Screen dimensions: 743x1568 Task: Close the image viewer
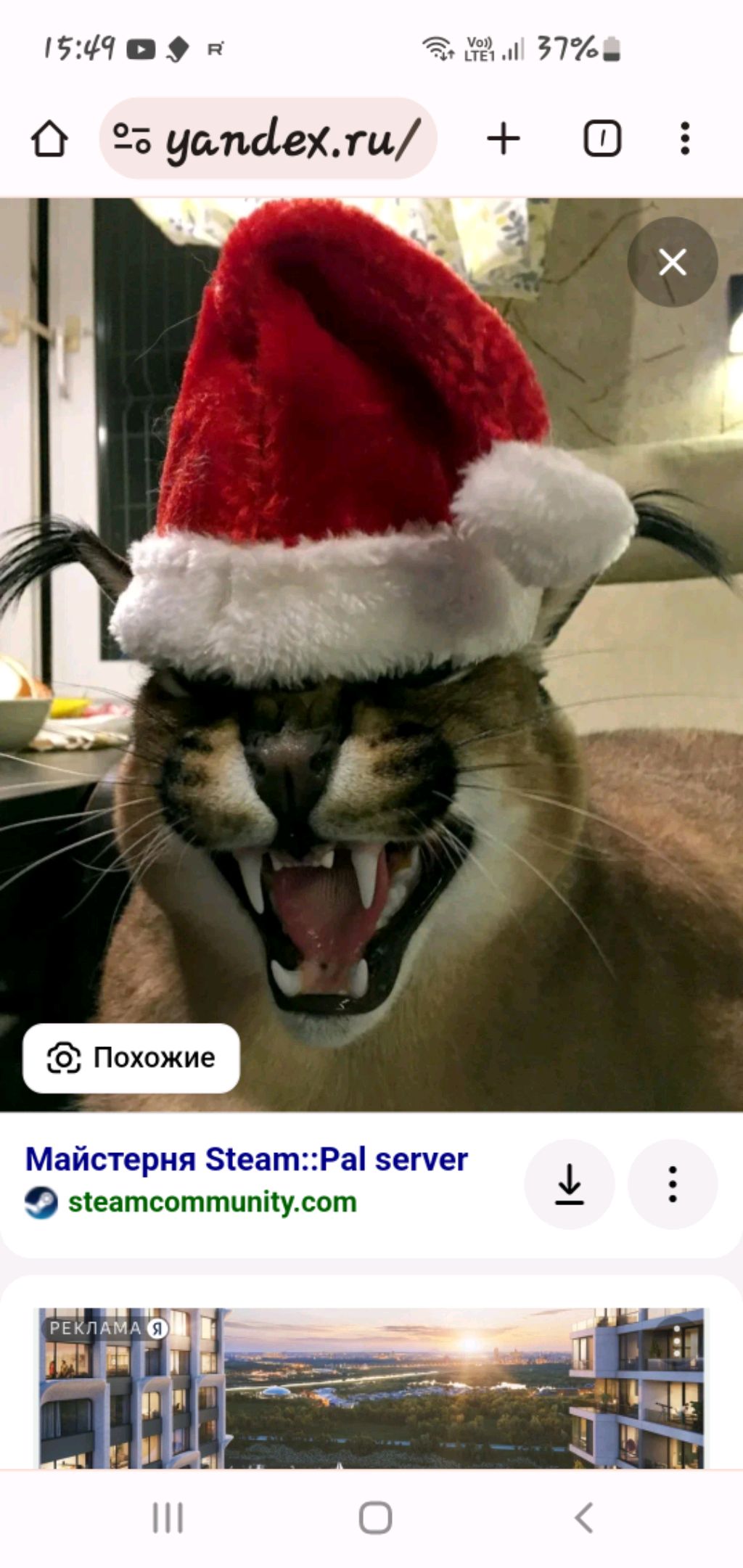[x=672, y=262]
